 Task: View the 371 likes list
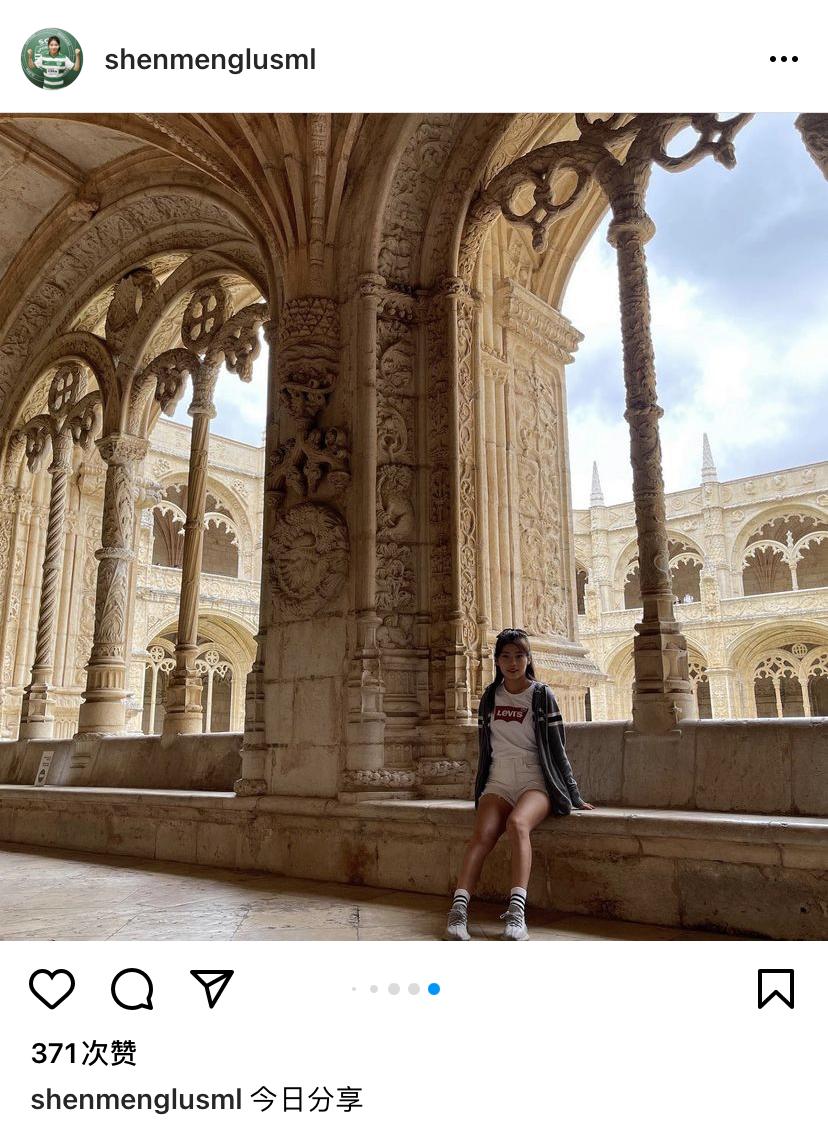[x=84, y=1053]
